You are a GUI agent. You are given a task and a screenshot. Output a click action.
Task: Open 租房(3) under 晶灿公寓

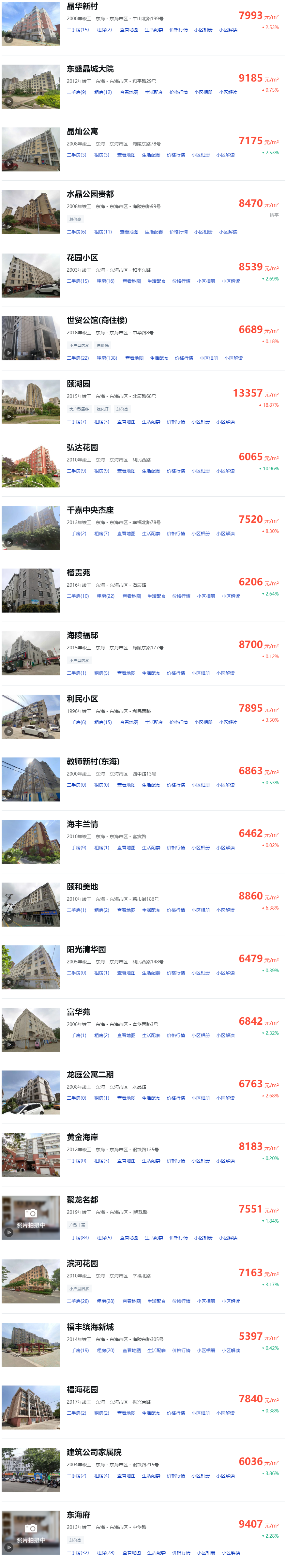point(101,155)
